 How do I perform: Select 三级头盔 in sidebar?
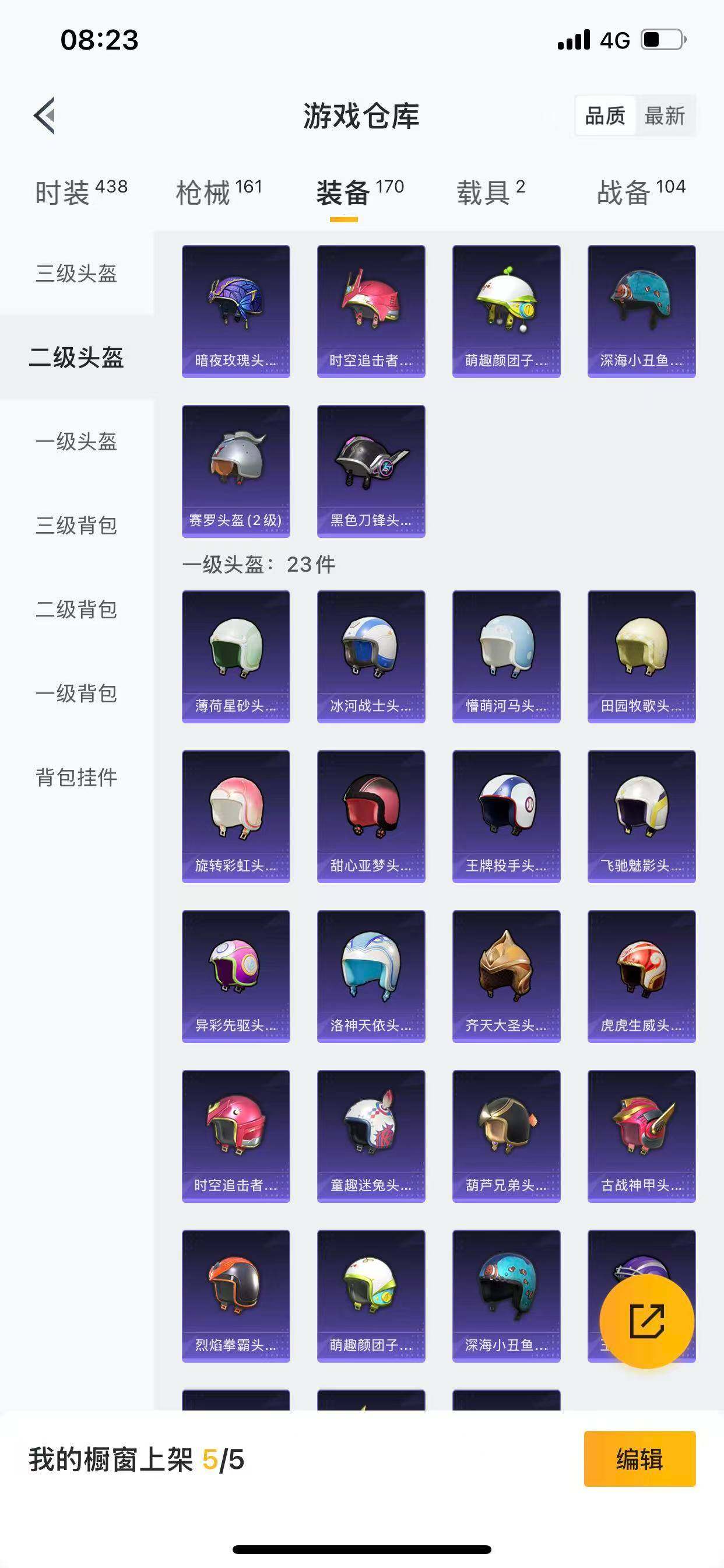[76, 274]
